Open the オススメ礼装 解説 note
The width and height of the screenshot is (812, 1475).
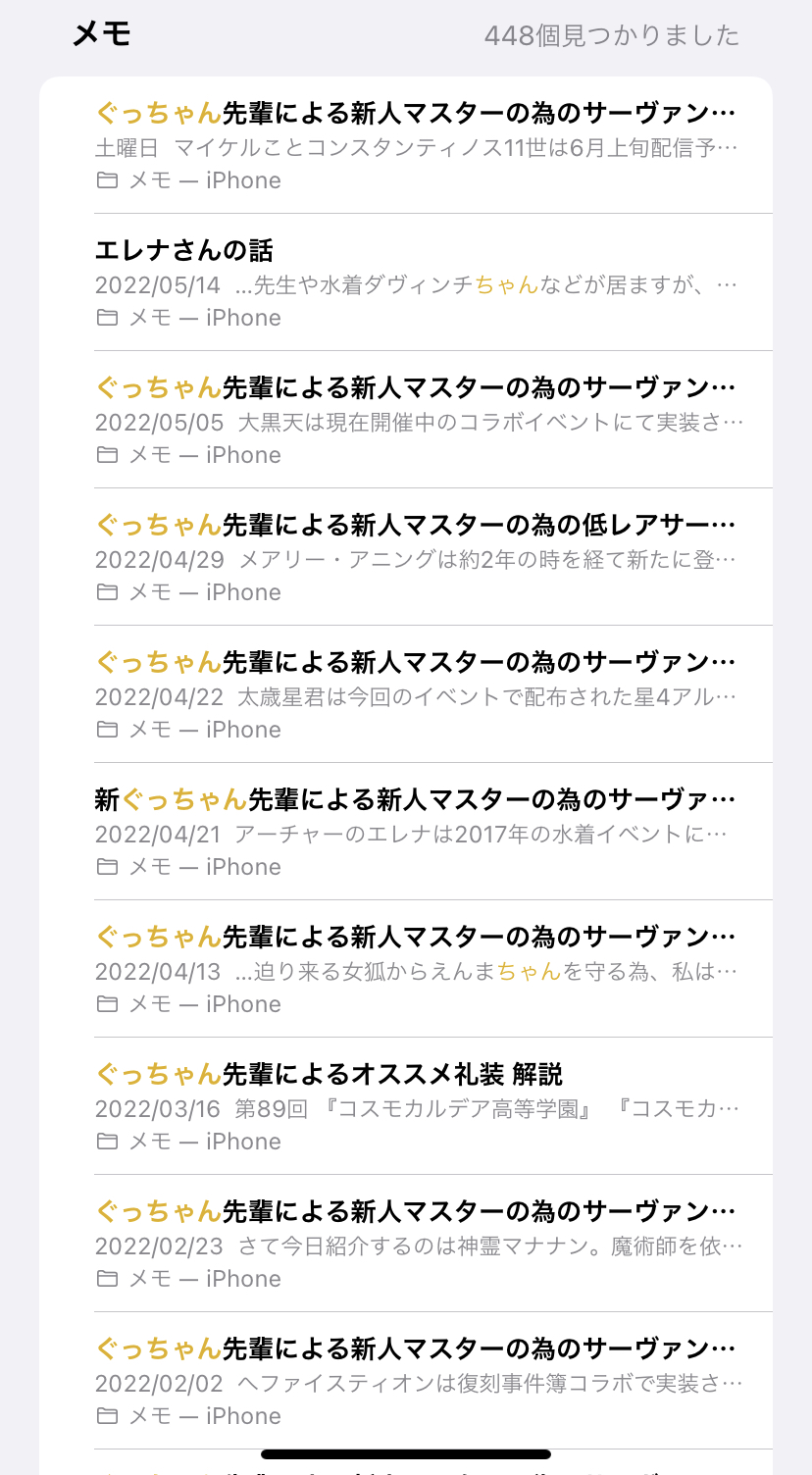(416, 1106)
